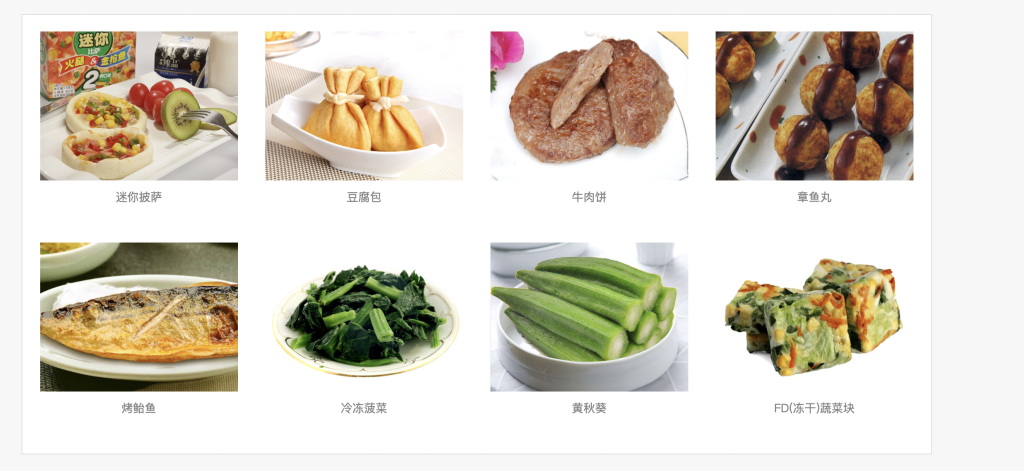Select the 黄秋葵 product tile
Image resolution: width=1024 pixels, height=471 pixels.
click(x=589, y=317)
